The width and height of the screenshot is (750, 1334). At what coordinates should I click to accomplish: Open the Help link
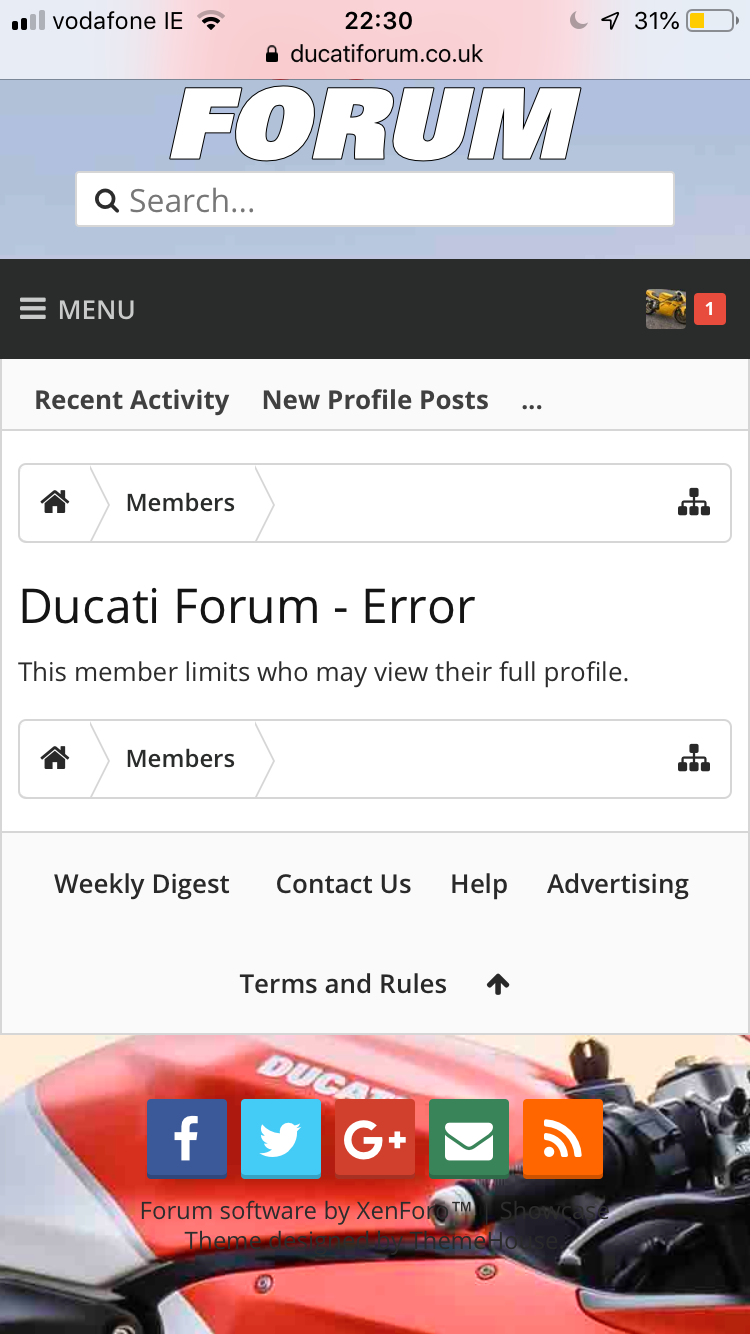point(479,884)
